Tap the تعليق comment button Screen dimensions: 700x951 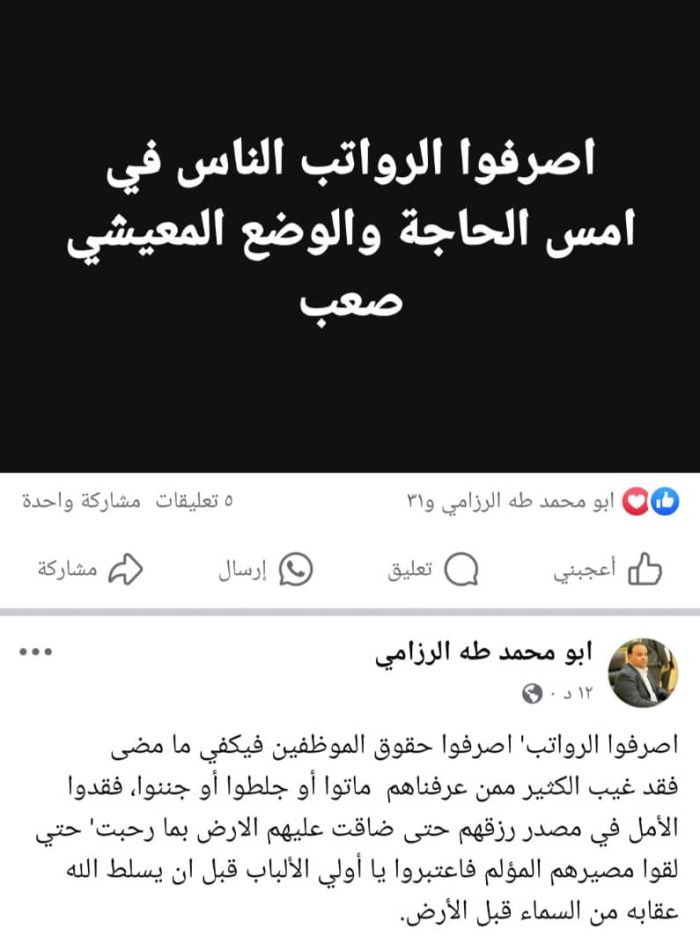click(432, 570)
